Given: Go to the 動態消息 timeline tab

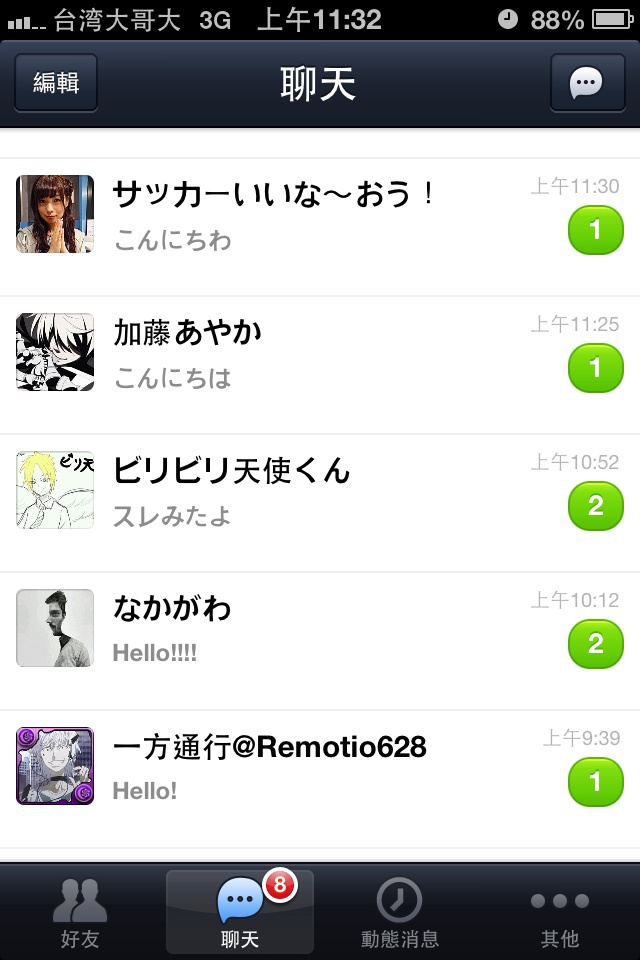Looking at the screenshot, I should tap(400, 912).
